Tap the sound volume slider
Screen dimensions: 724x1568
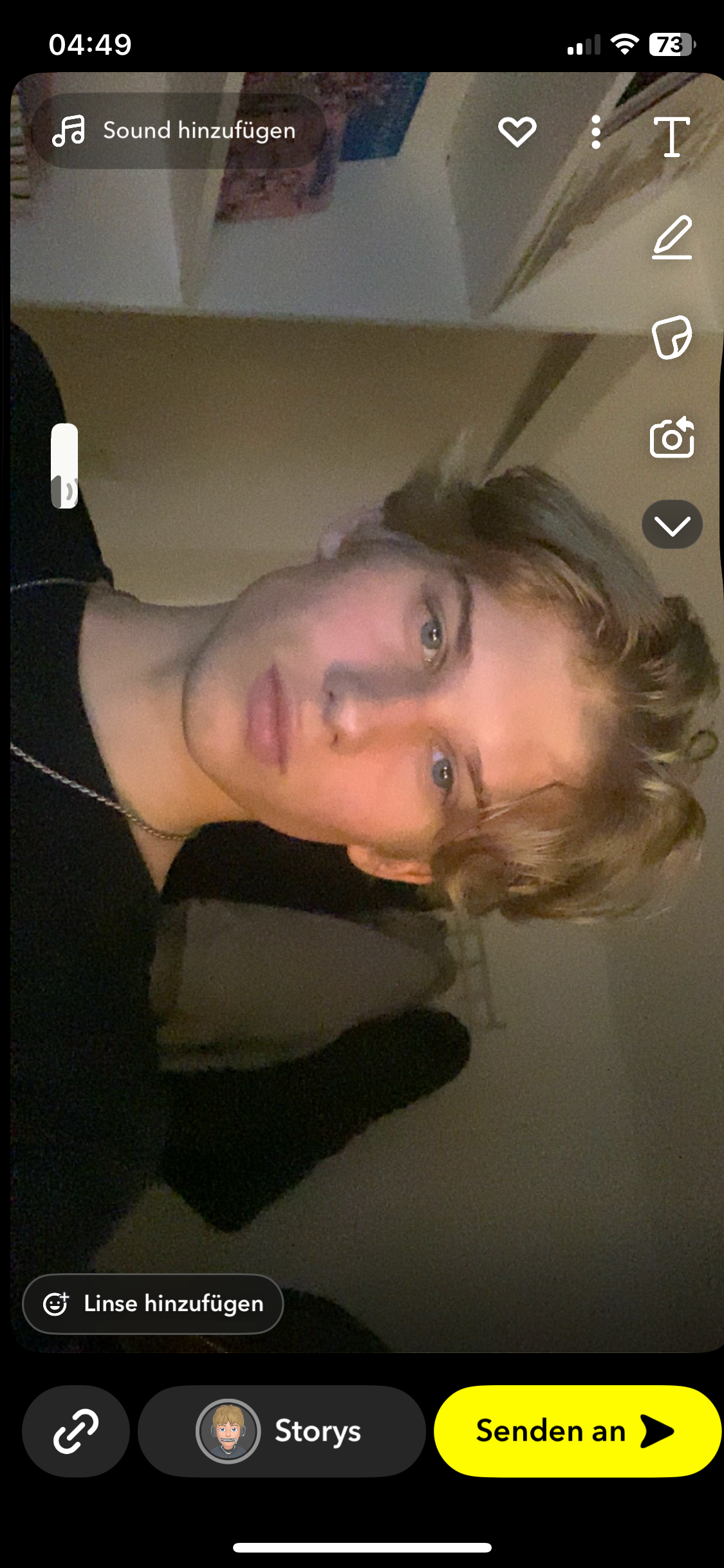[x=64, y=466]
